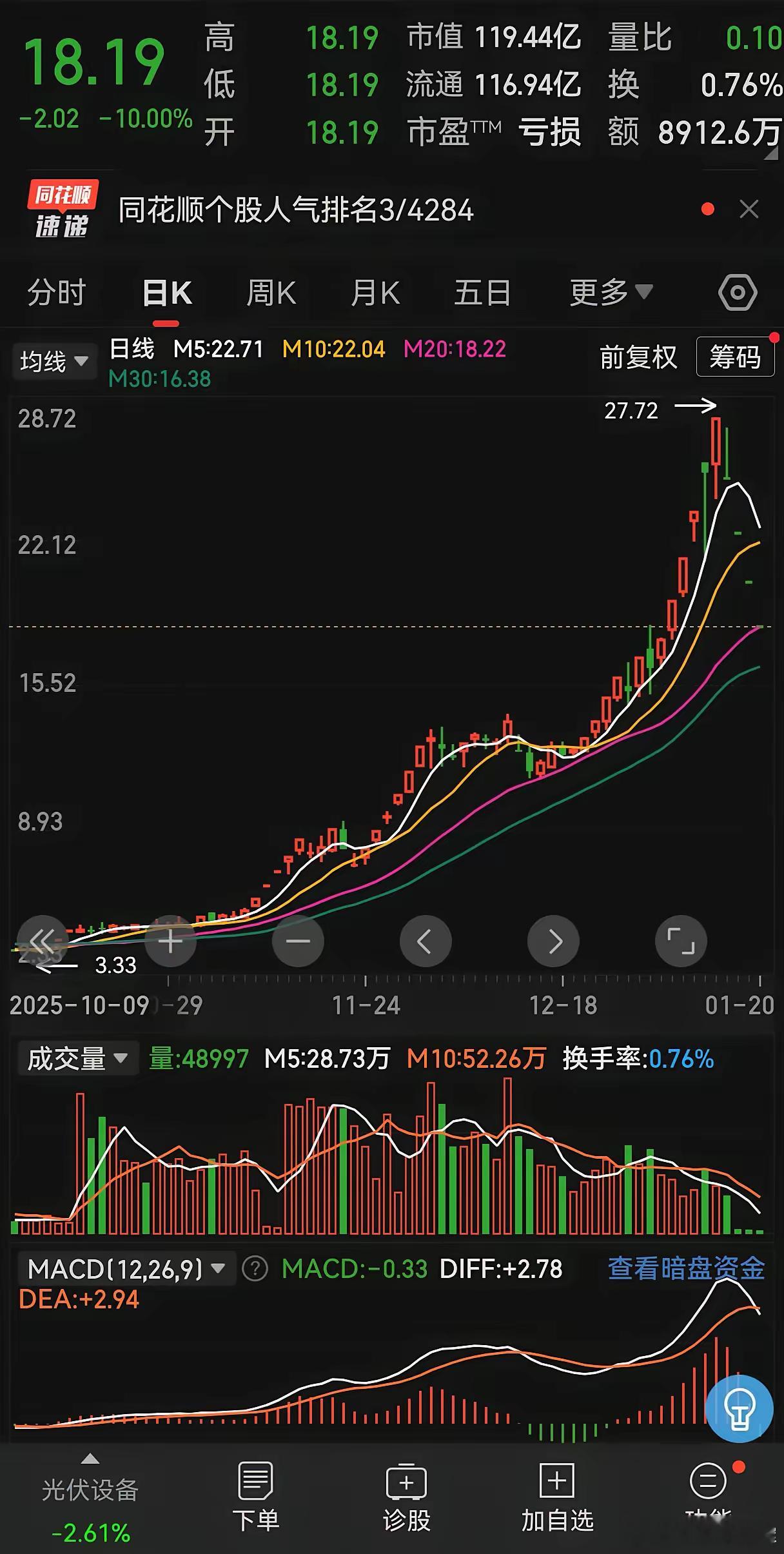The width and height of the screenshot is (784, 1554).
Task: Switch to the 分时 chart tab
Action: [x=57, y=293]
